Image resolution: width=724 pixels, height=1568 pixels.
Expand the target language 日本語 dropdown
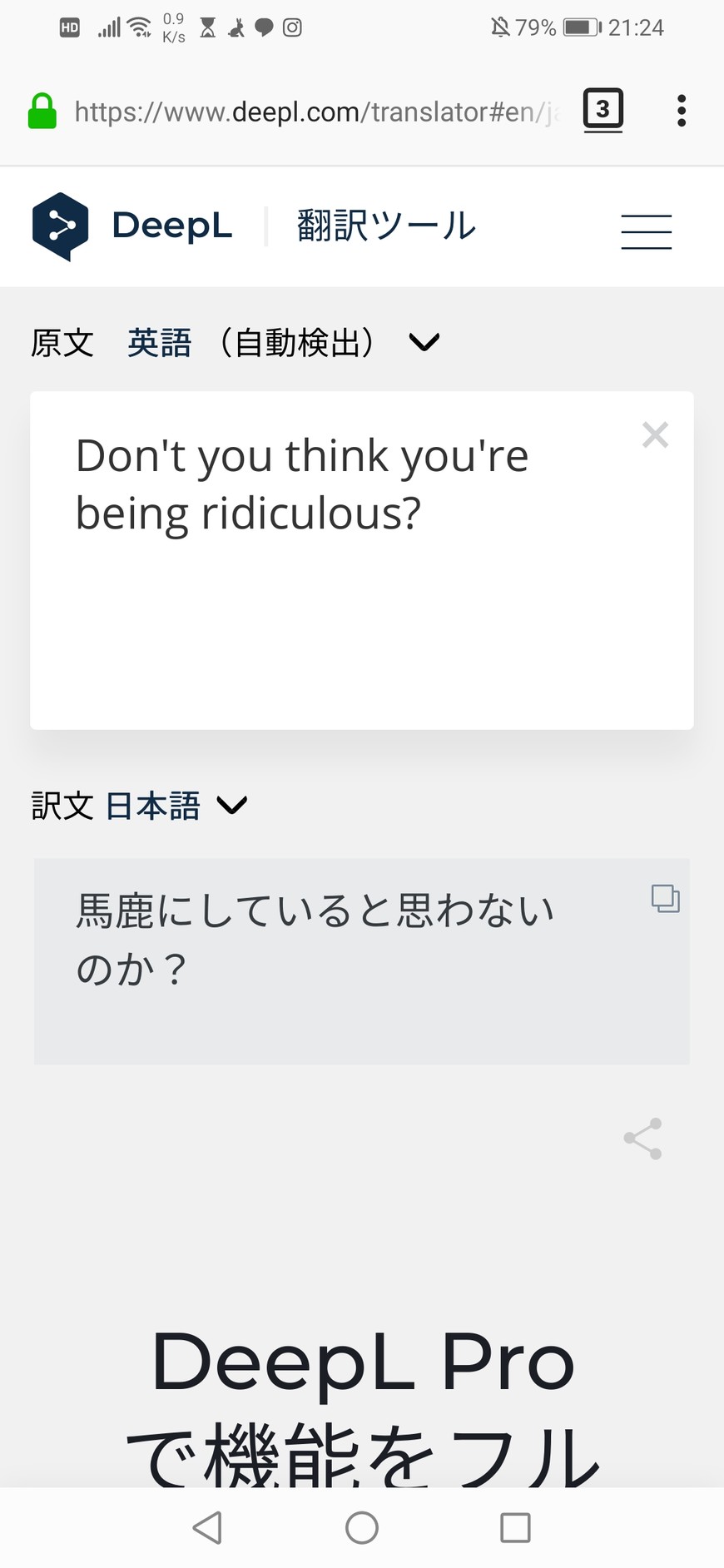pos(231,805)
